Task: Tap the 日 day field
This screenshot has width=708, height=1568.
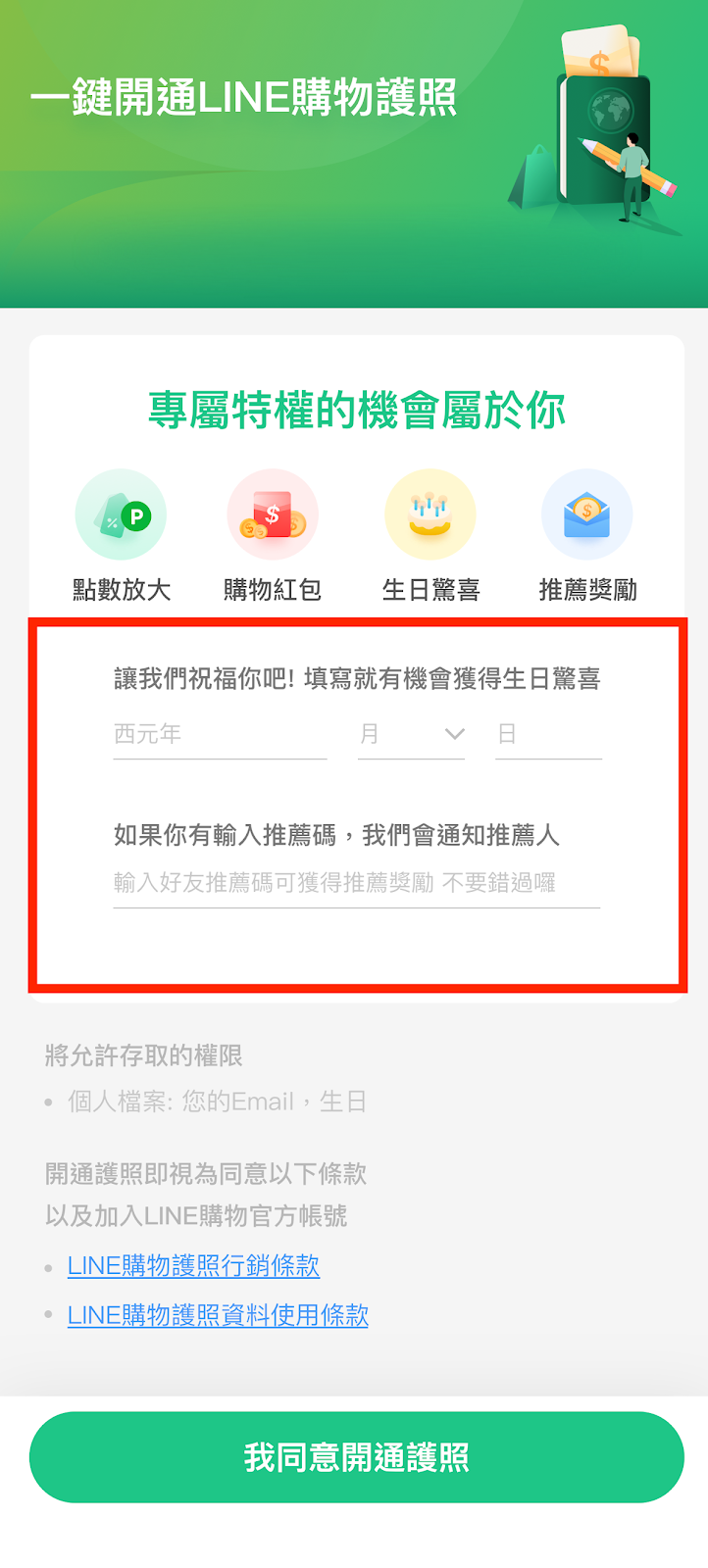Action: coord(547,734)
